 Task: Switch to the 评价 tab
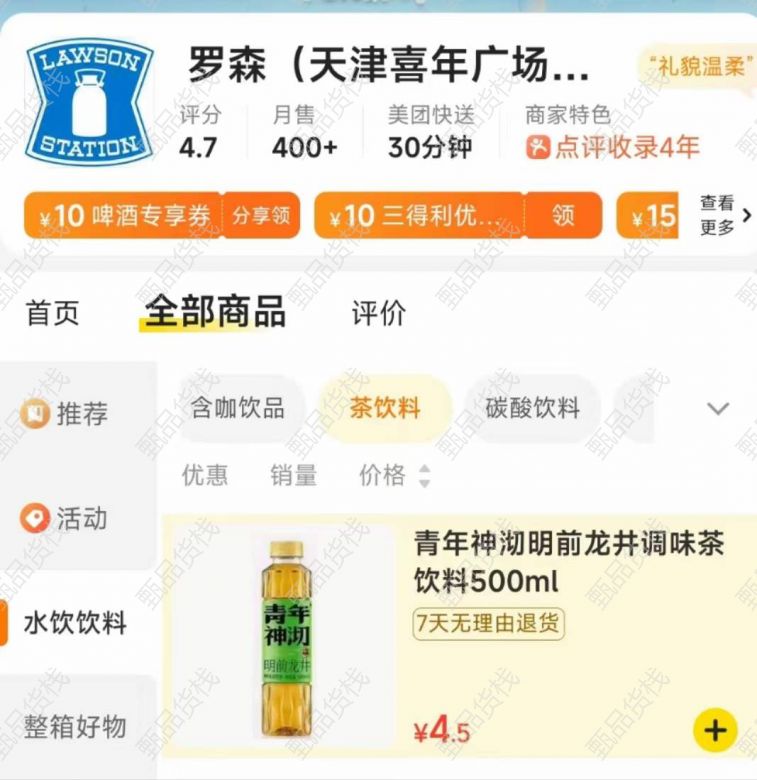[x=379, y=313]
